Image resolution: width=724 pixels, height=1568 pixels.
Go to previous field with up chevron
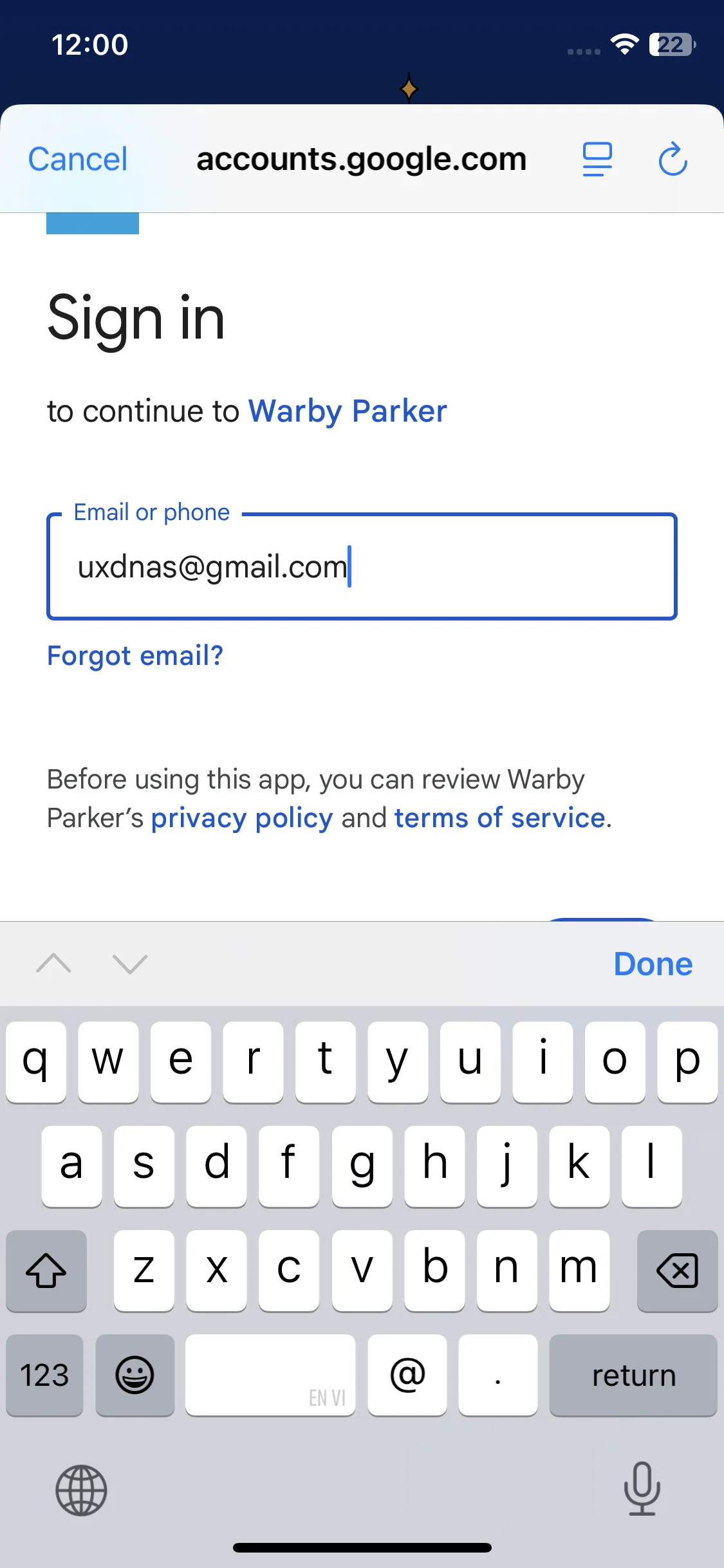[x=54, y=964]
